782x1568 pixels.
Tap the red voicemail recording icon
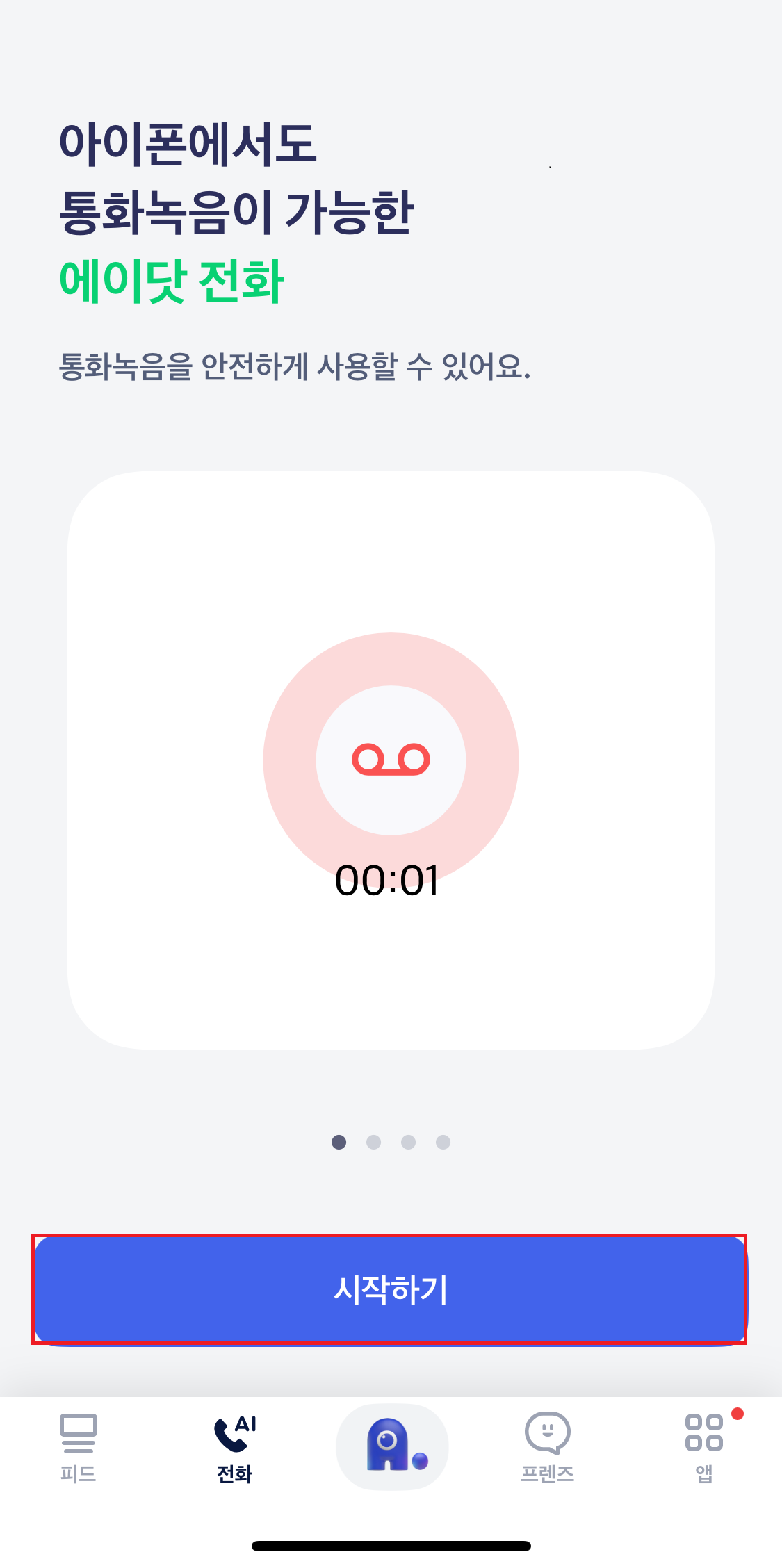click(391, 761)
